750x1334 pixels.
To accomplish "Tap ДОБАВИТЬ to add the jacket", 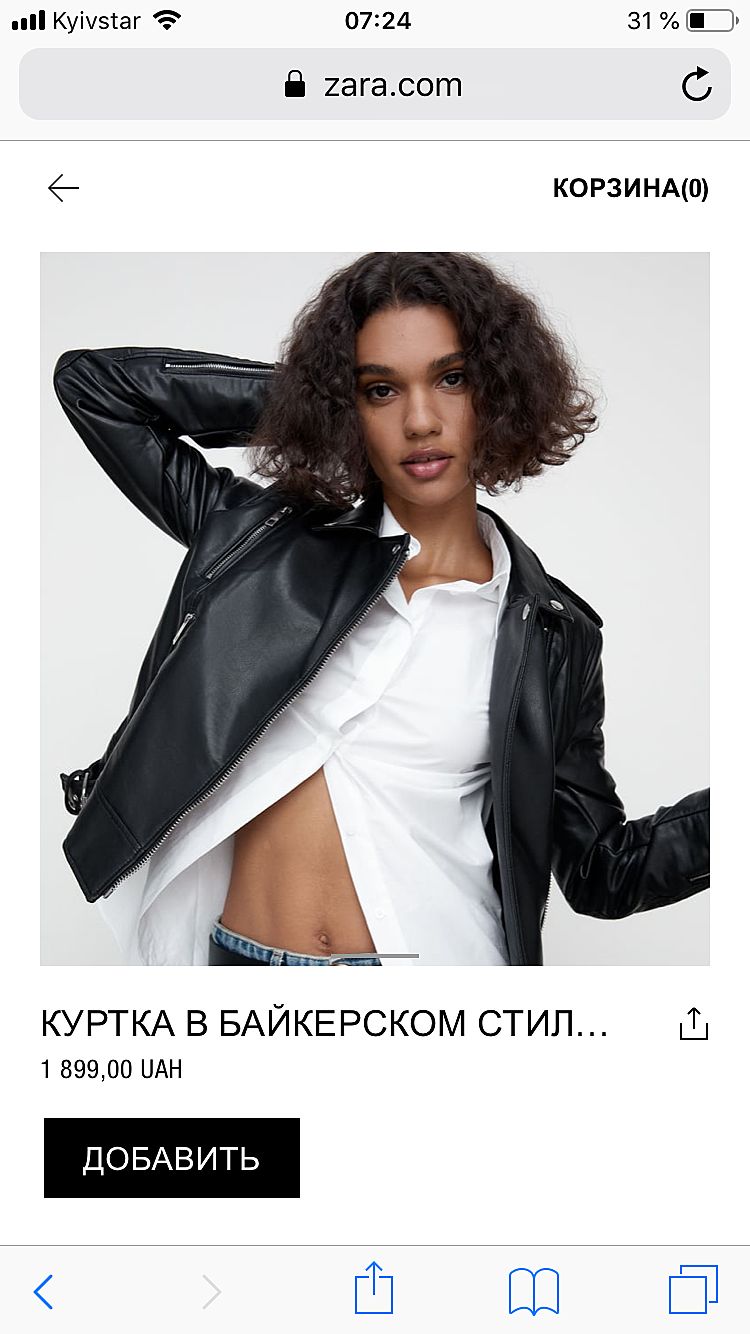I will tap(172, 1158).
